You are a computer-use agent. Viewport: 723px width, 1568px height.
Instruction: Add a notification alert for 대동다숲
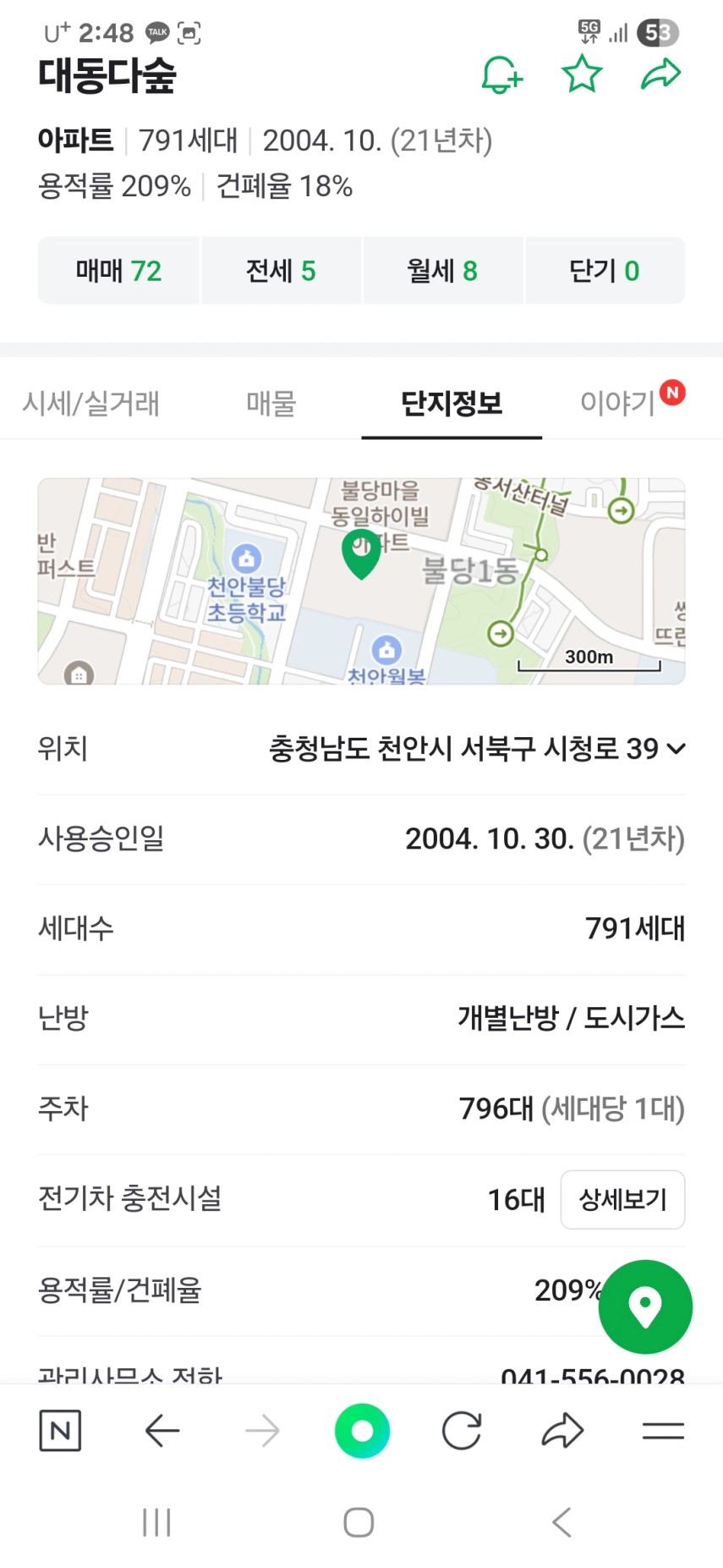click(501, 75)
